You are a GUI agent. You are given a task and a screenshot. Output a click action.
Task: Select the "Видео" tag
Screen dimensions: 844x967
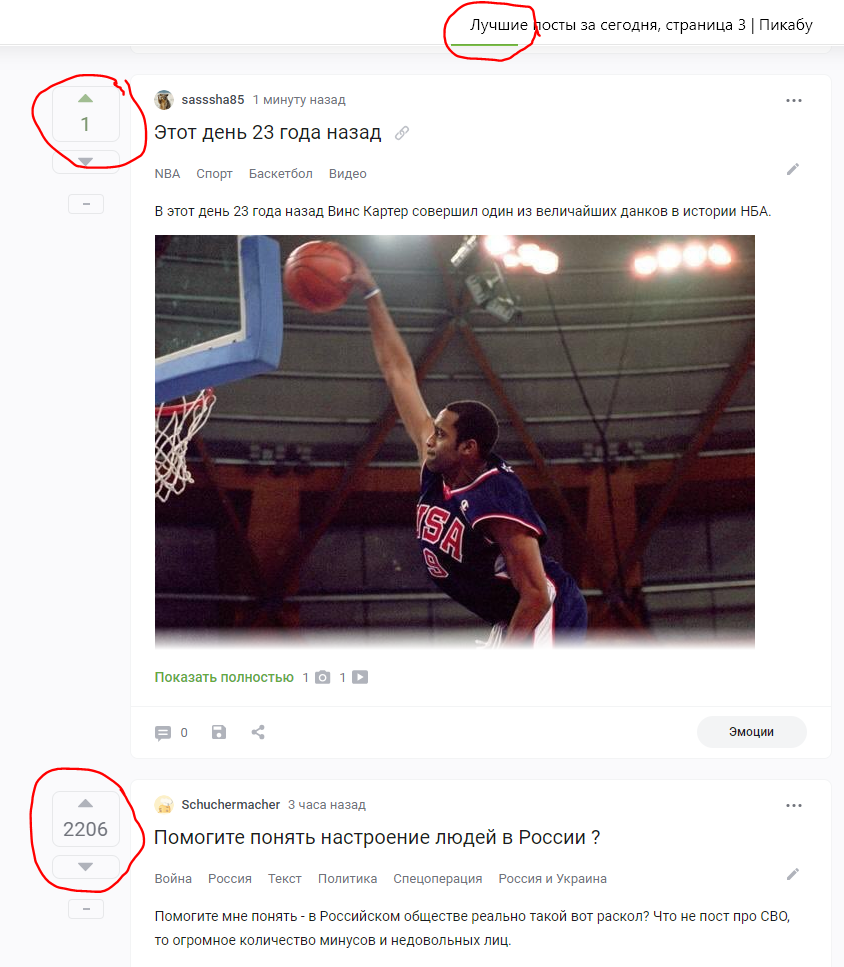point(347,174)
